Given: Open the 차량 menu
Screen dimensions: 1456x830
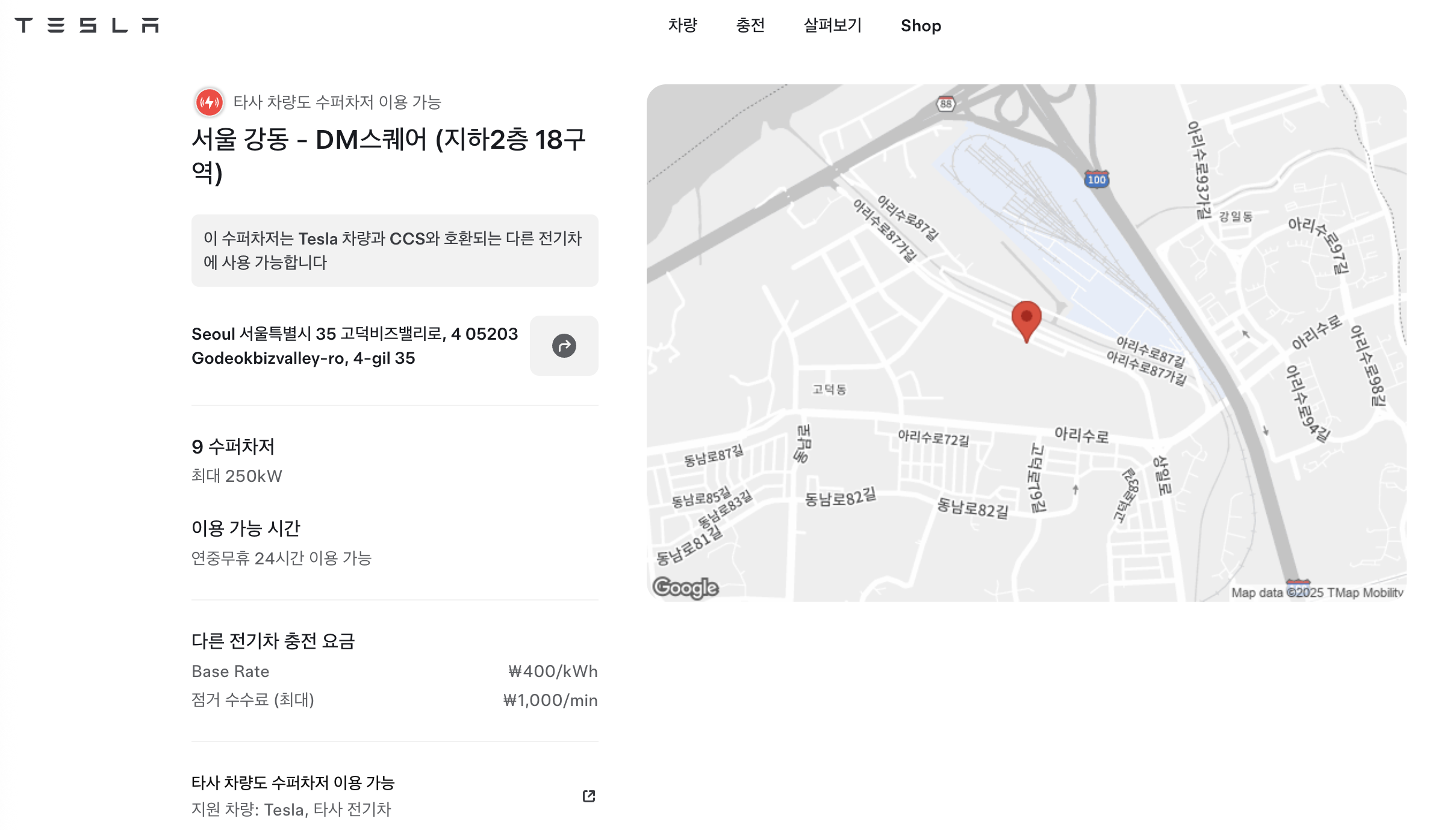Looking at the screenshot, I should pos(683,25).
